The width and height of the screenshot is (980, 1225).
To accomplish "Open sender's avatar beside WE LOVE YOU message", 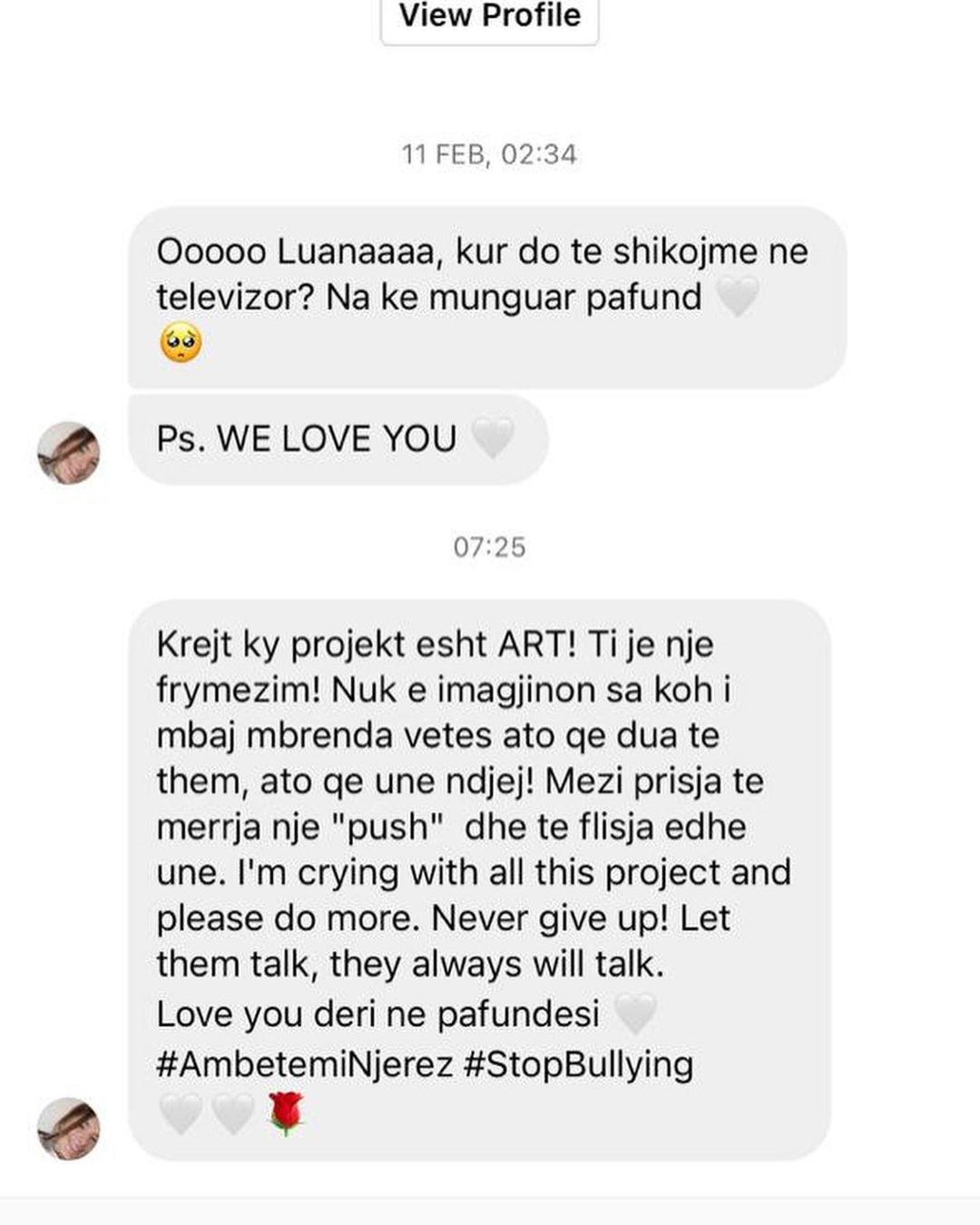I will click(x=69, y=452).
